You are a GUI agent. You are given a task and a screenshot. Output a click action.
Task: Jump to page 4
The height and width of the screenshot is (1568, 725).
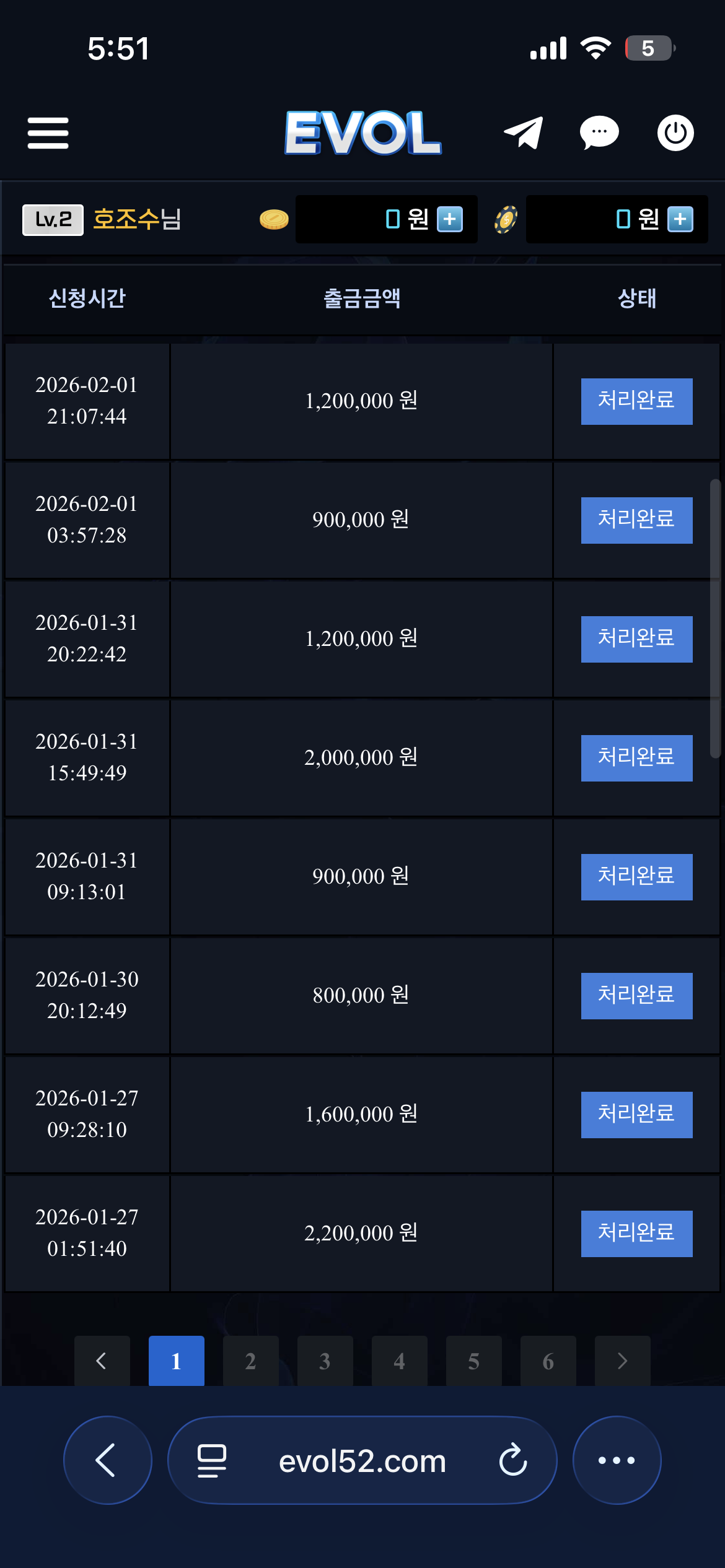[x=399, y=1361]
